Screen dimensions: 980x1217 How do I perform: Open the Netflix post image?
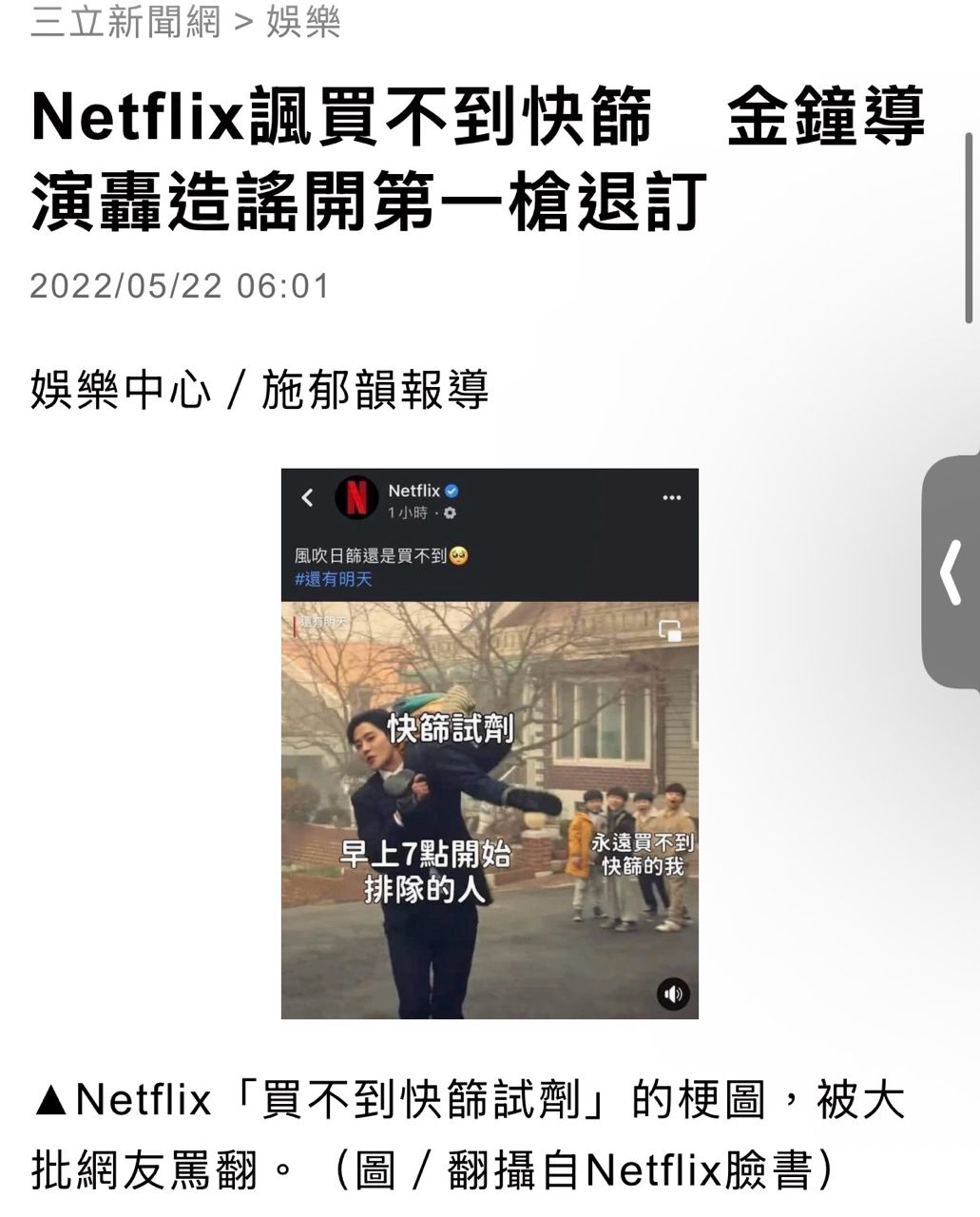(x=490, y=744)
